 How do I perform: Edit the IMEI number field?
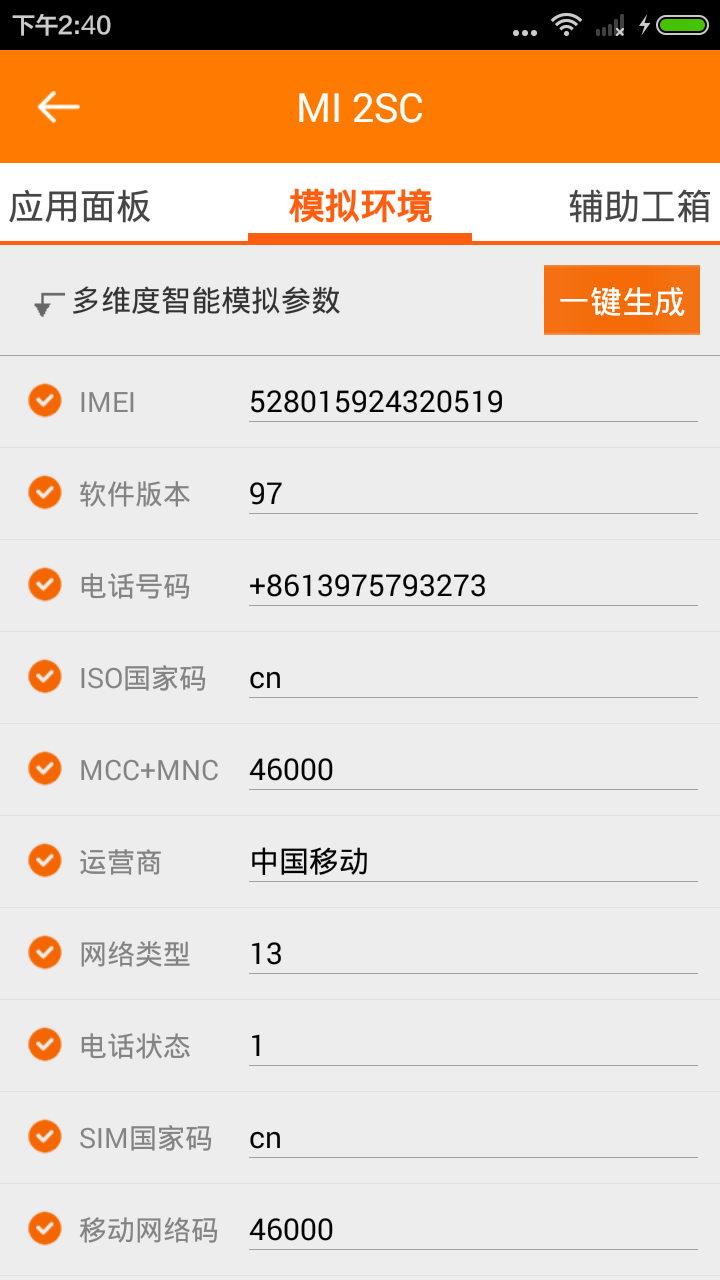pyautogui.click(x=473, y=402)
